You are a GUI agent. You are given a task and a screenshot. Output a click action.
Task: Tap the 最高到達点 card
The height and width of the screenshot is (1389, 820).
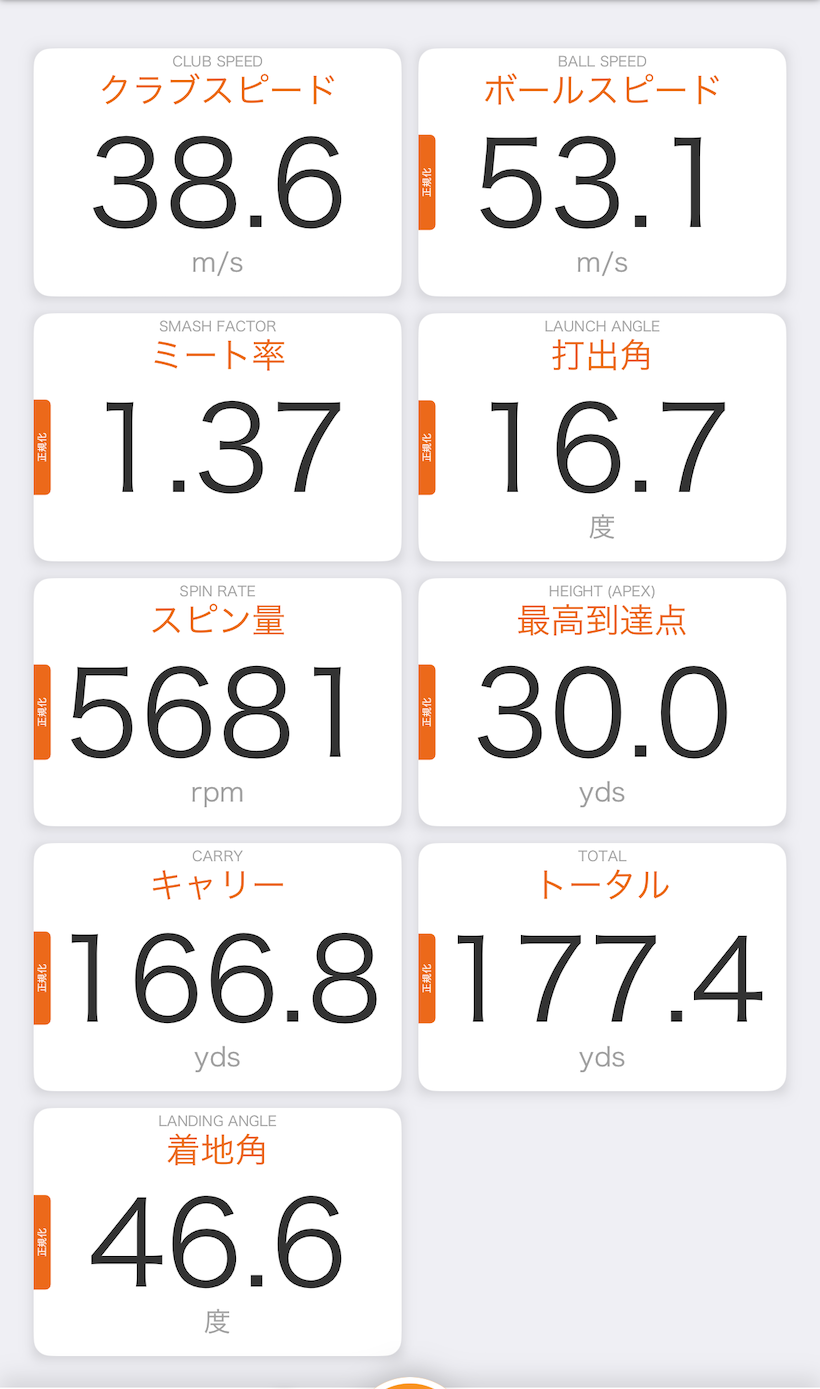(601, 700)
